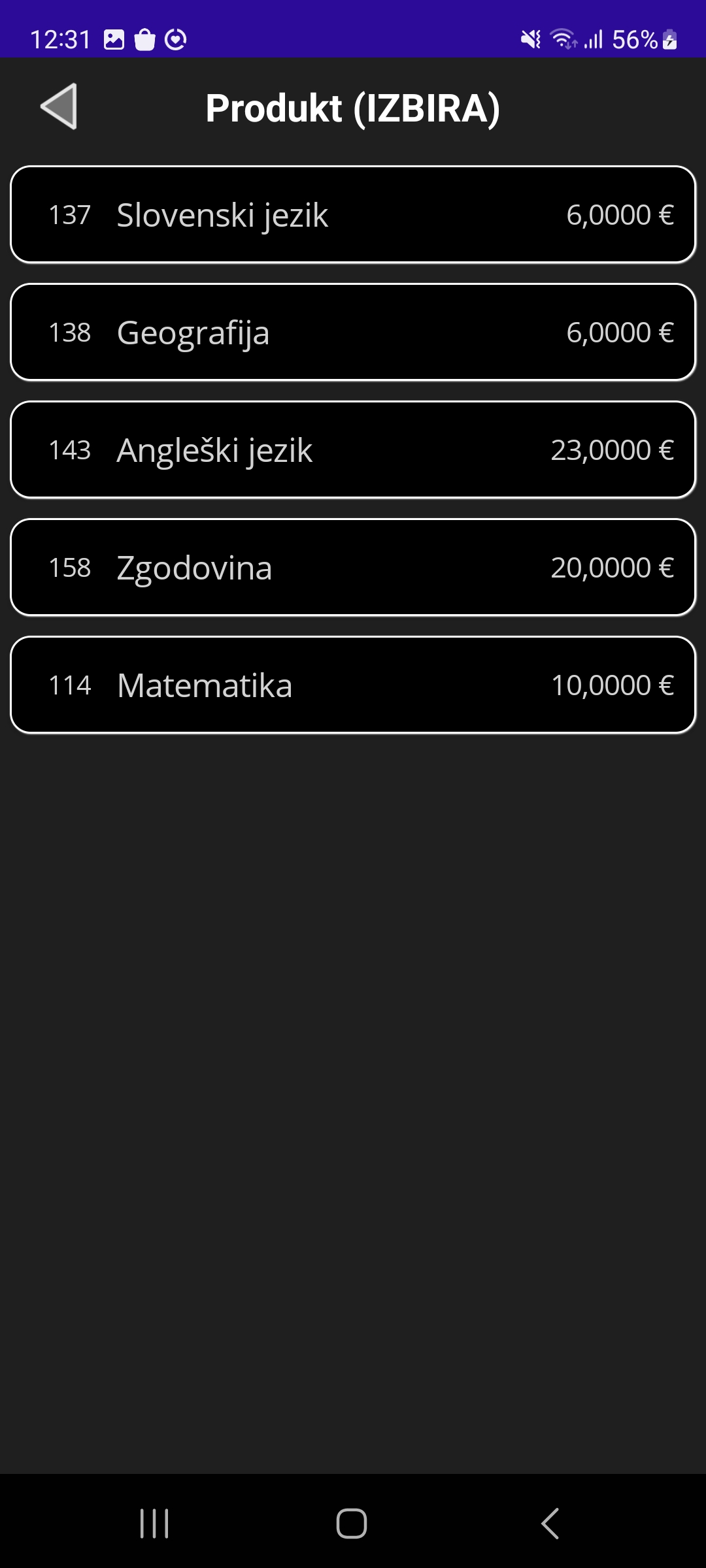Tap the 10,0000 € price of Matematika
This screenshot has width=706, height=1568.
(613, 685)
